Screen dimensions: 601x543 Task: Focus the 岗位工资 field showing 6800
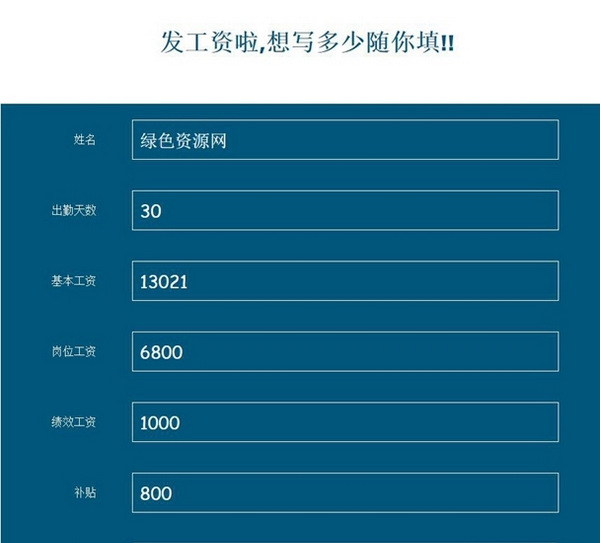tap(345, 352)
